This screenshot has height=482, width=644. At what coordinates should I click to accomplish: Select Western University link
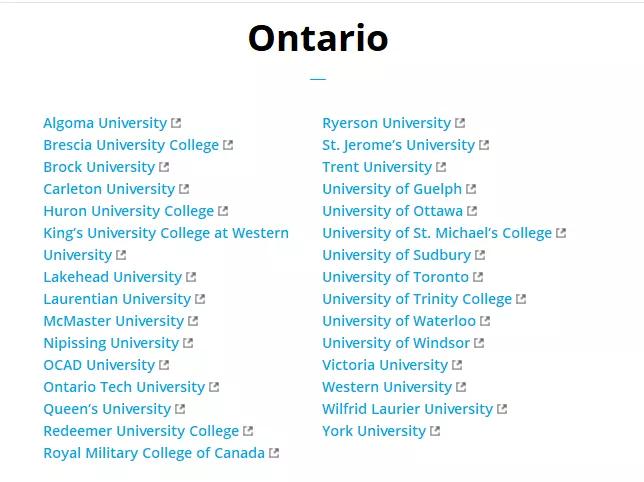[x=387, y=387]
